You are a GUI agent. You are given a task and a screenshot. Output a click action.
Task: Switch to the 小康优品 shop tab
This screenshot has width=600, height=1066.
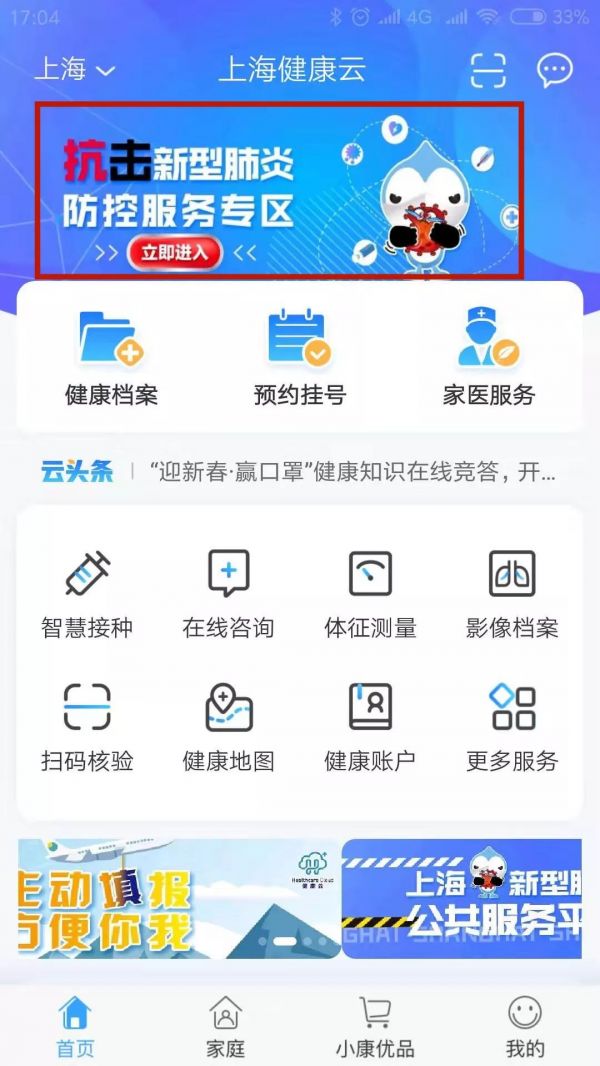(374, 1027)
